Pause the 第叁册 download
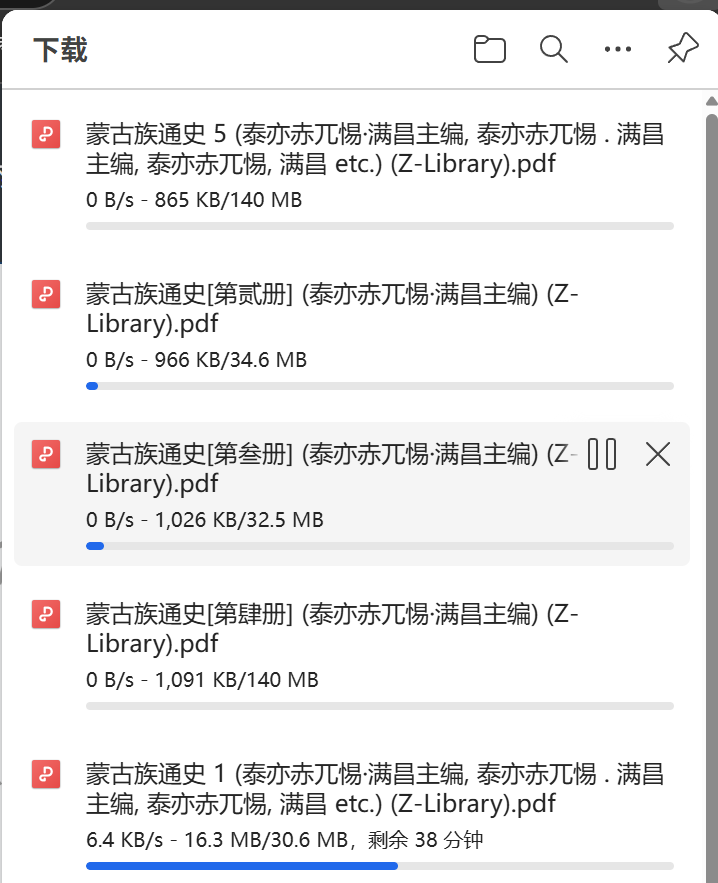Screen dimensions: 718x883 point(602,454)
